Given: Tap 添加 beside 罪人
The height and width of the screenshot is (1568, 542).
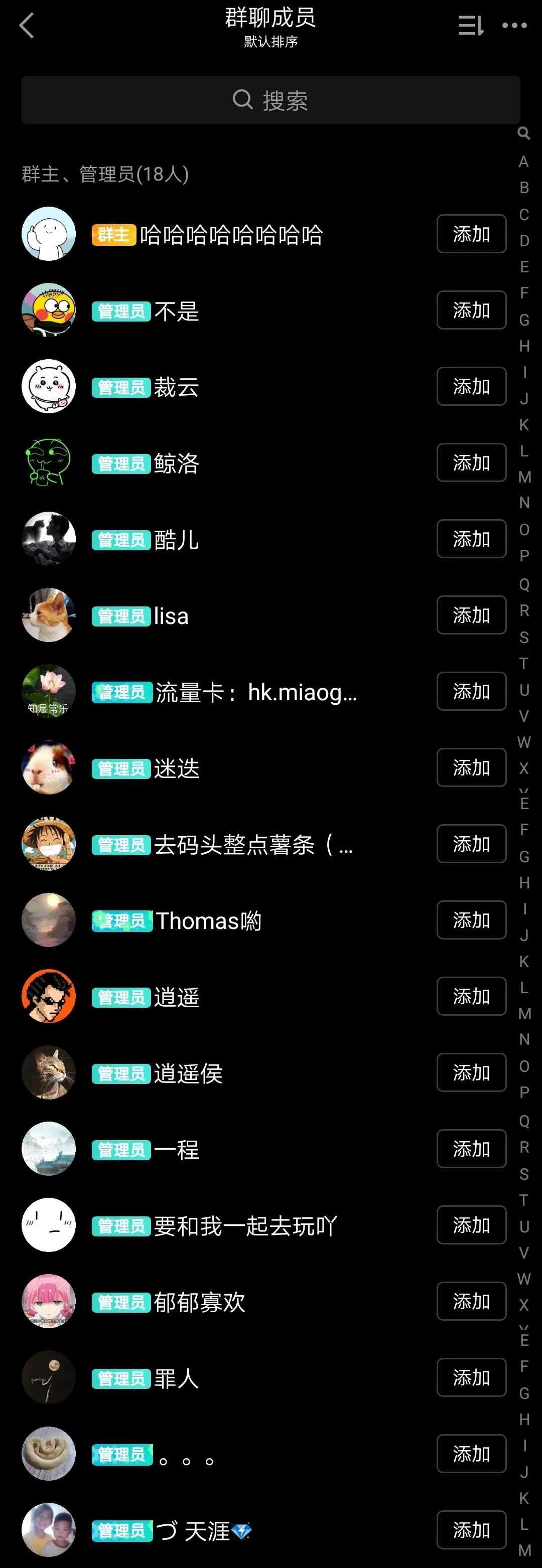Looking at the screenshot, I should 471,1377.
